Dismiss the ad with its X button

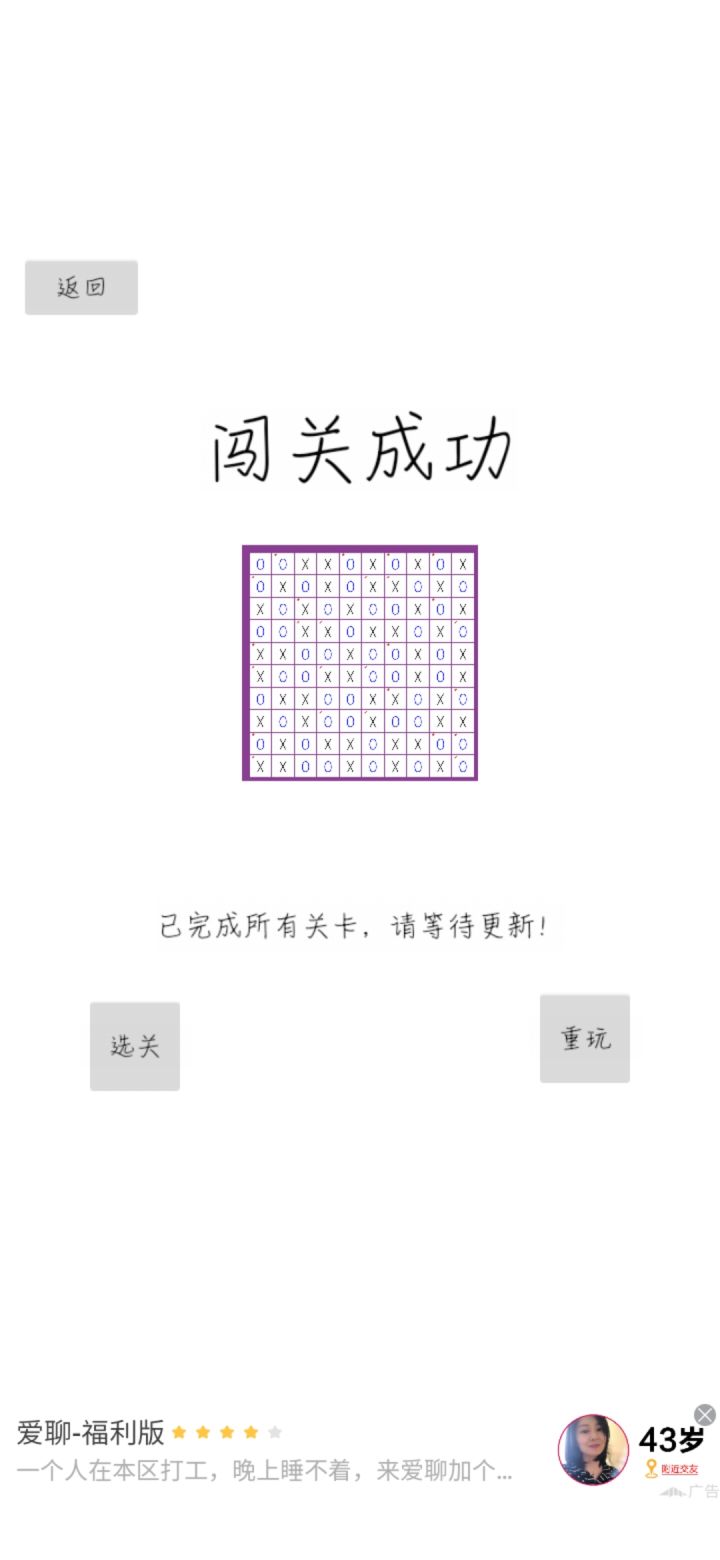(x=705, y=1416)
